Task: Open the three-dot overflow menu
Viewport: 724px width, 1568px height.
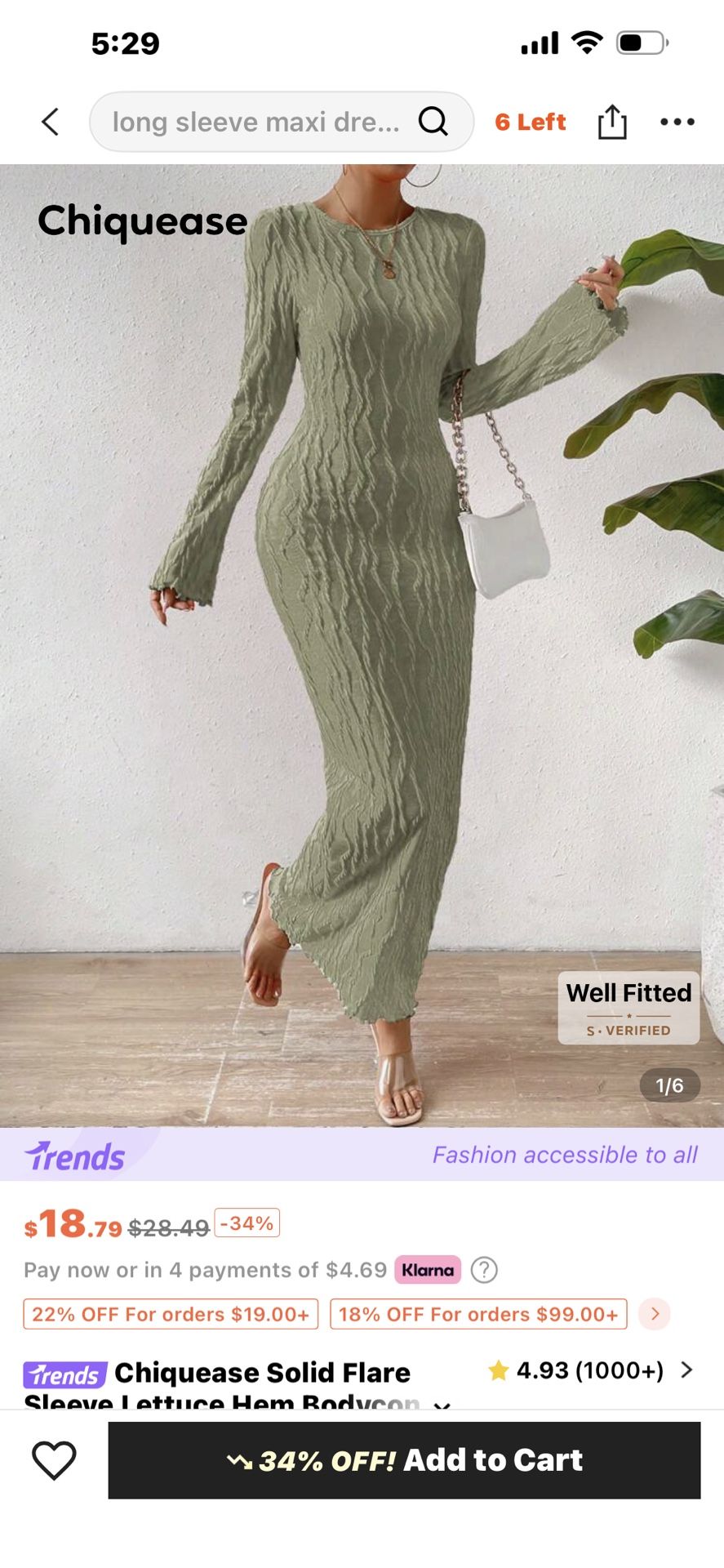Action: coord(677,122)
